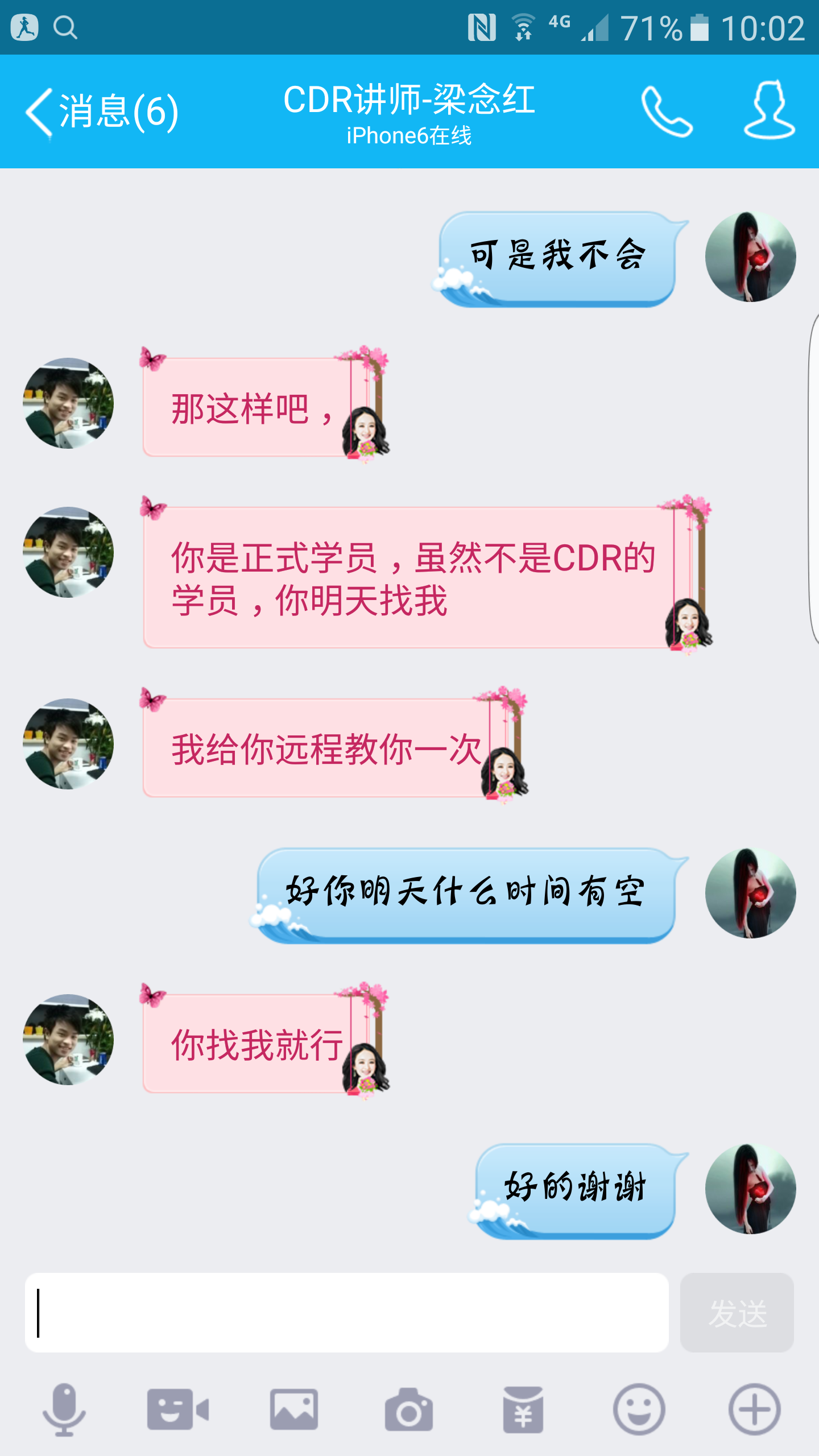This screenshot has height=1456, width=819.
Task: Tap my own avatar beside 好的谢谢
Action: [750, 1189]
